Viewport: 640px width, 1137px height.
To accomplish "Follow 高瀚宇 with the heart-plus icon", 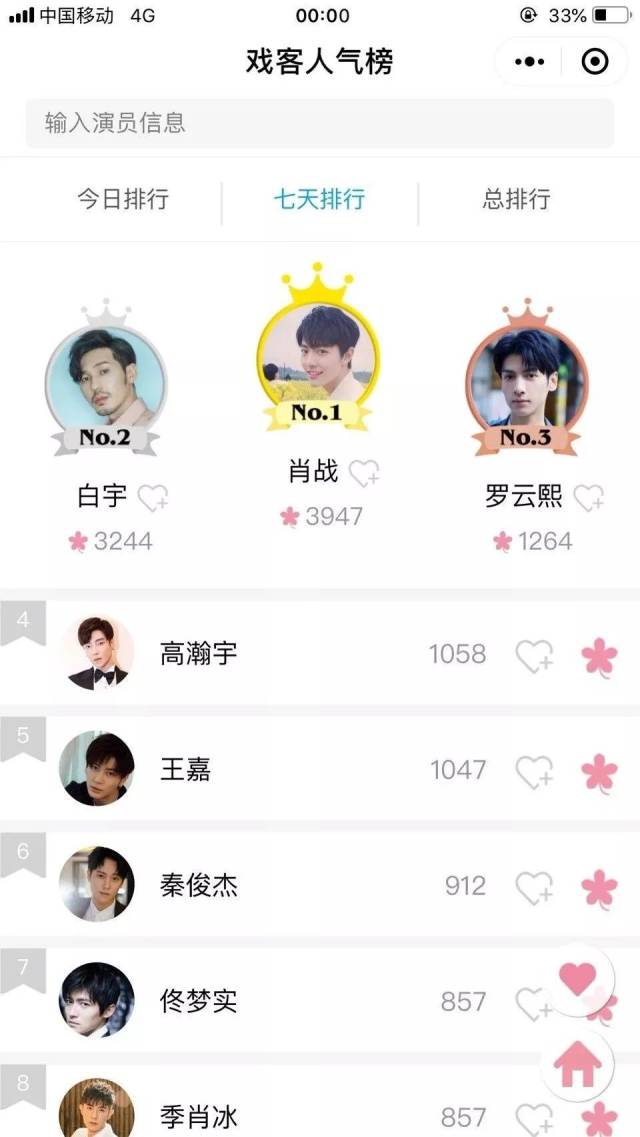I will (534, 656).
